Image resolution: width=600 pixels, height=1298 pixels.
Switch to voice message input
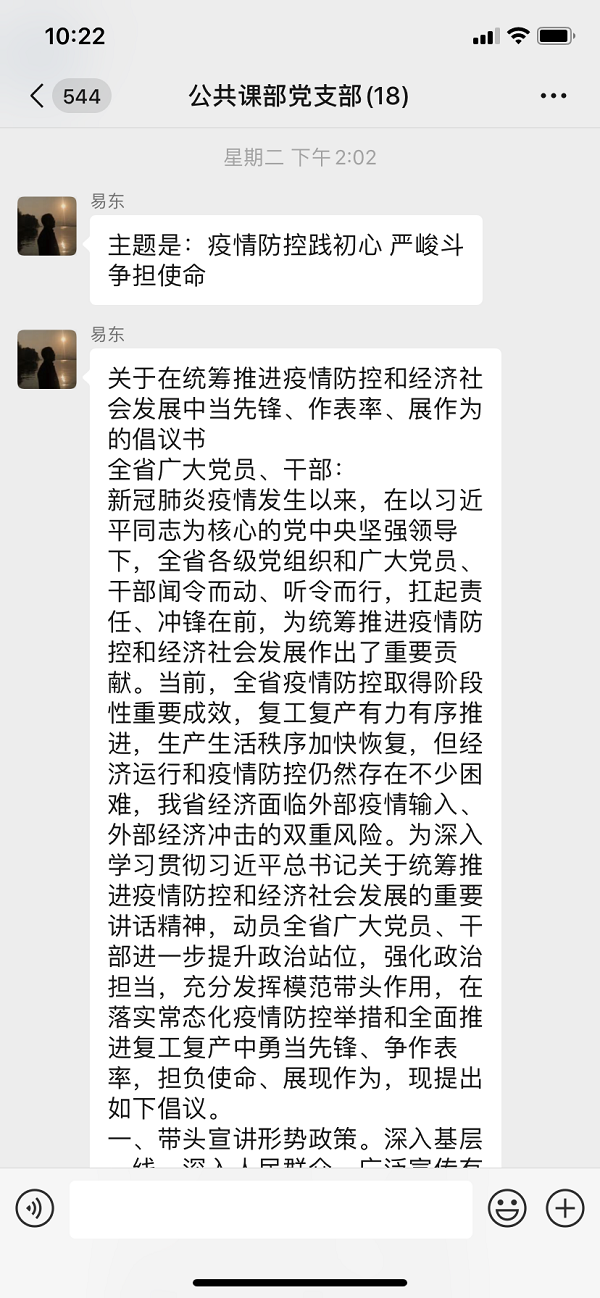35,1209
